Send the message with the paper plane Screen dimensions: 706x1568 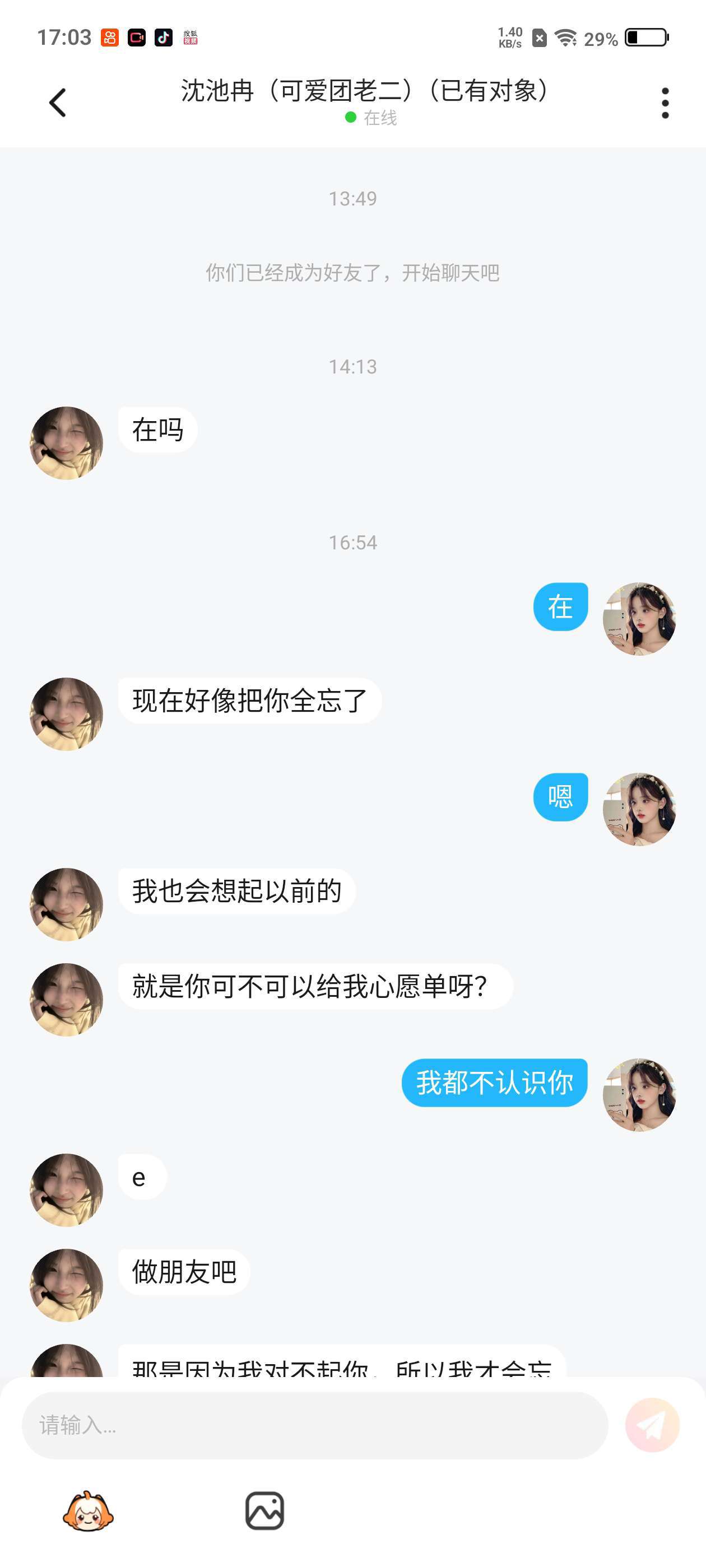tap(652, 1425)
